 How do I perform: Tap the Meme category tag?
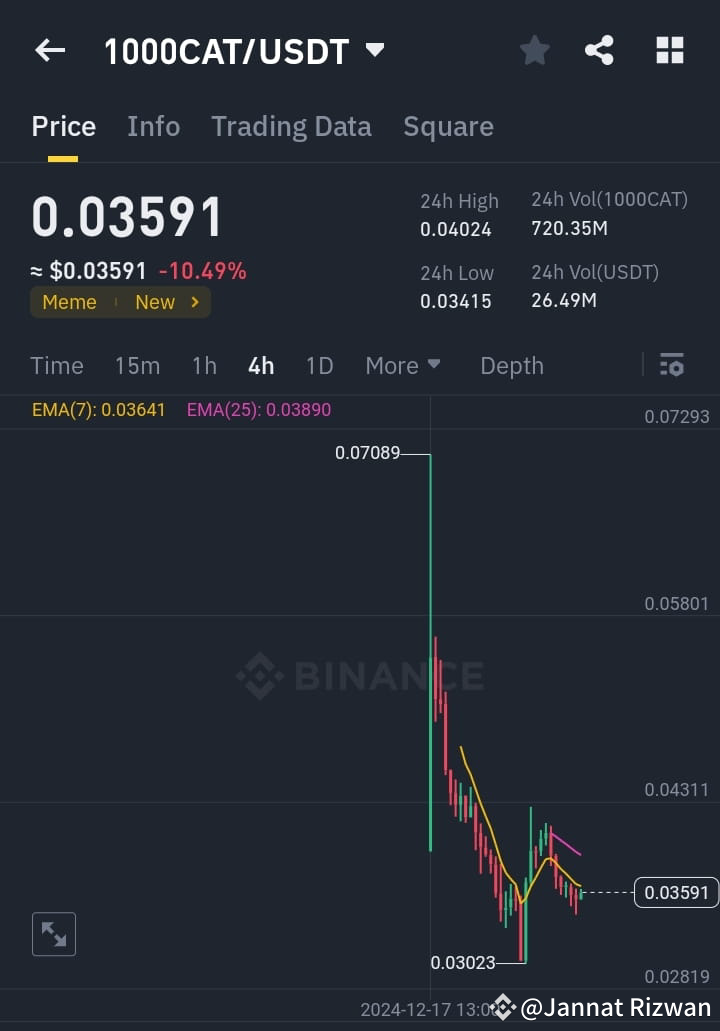(x=69, y=302)
